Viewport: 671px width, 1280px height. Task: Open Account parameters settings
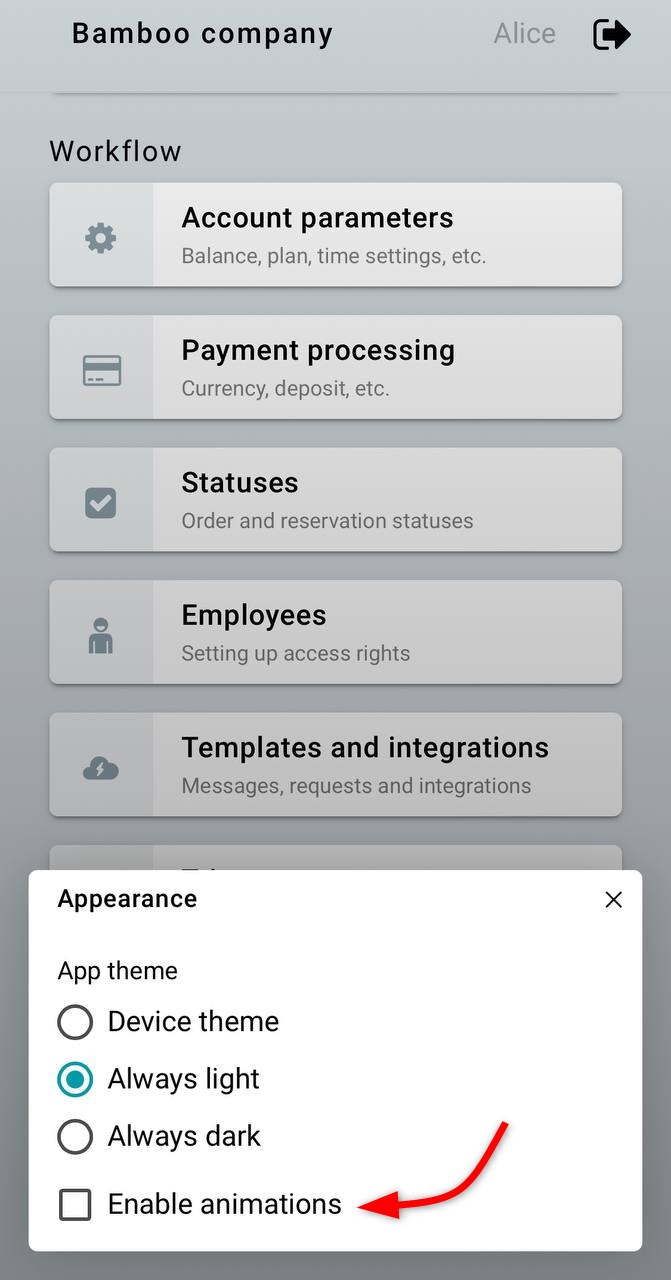coord(336,235)
